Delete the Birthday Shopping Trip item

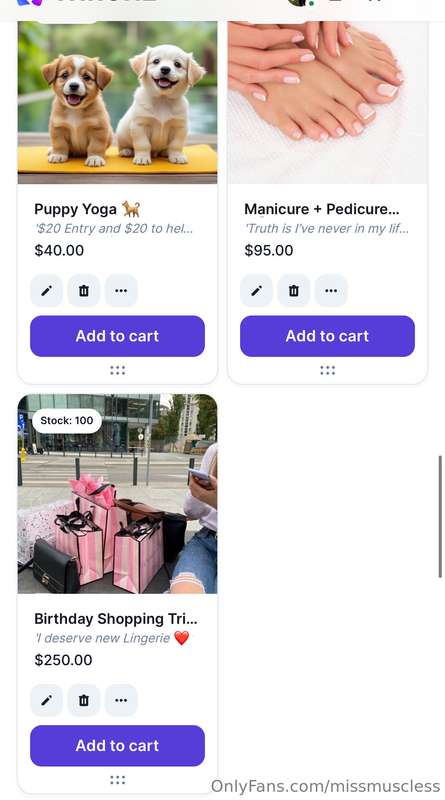click(x=84, y=701)
